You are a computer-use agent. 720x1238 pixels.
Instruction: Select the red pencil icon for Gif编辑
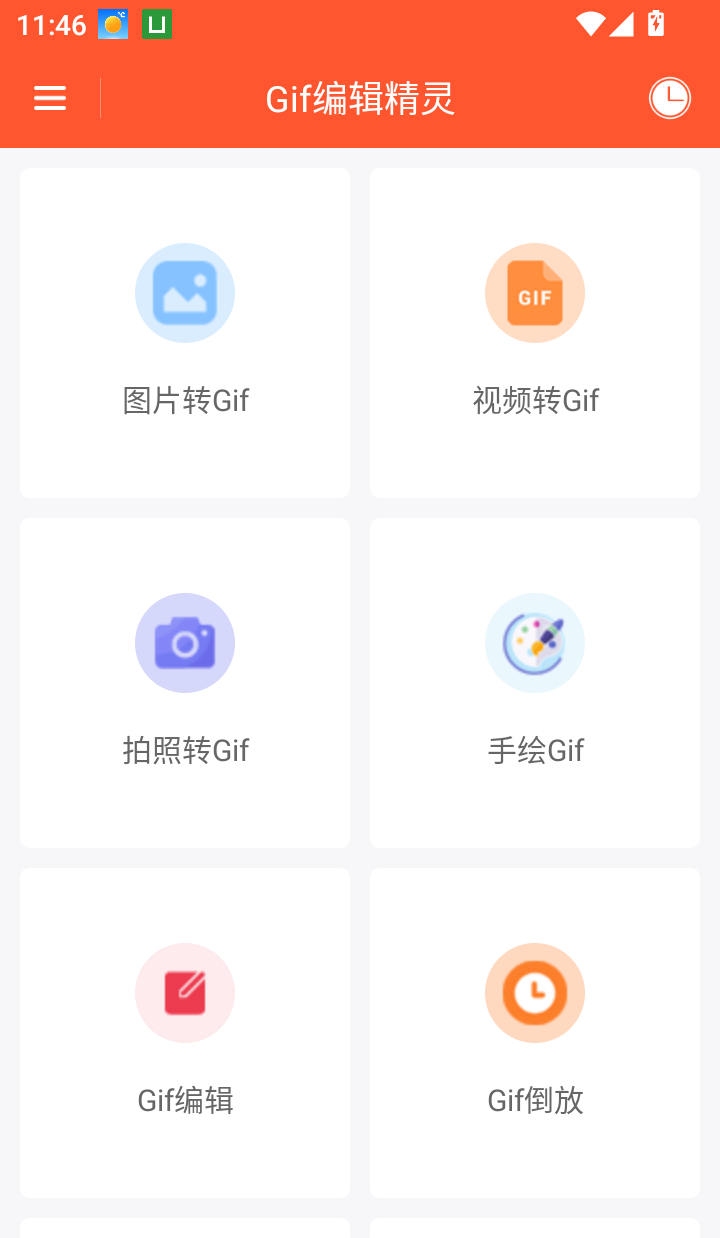point(185,993)
